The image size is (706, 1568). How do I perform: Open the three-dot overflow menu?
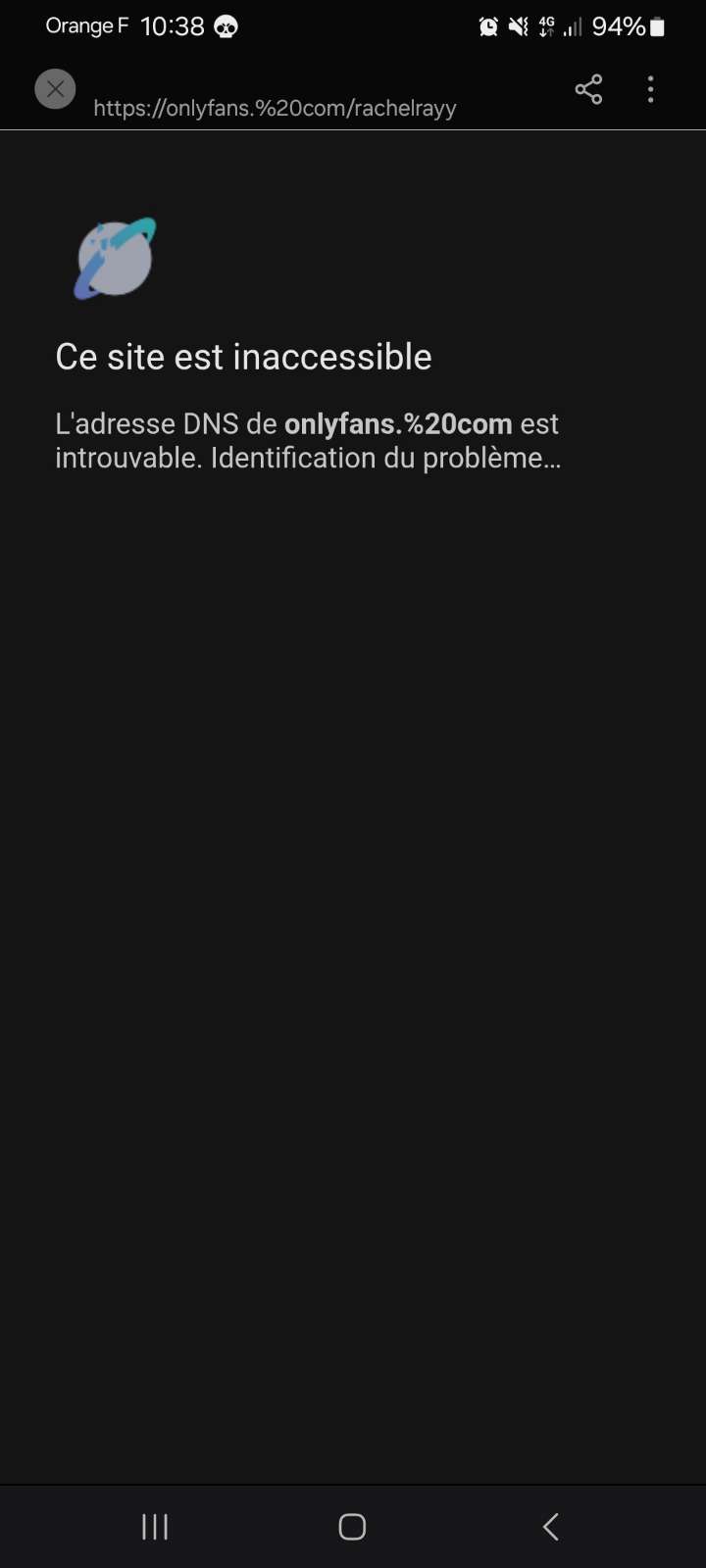coord(650,89)
